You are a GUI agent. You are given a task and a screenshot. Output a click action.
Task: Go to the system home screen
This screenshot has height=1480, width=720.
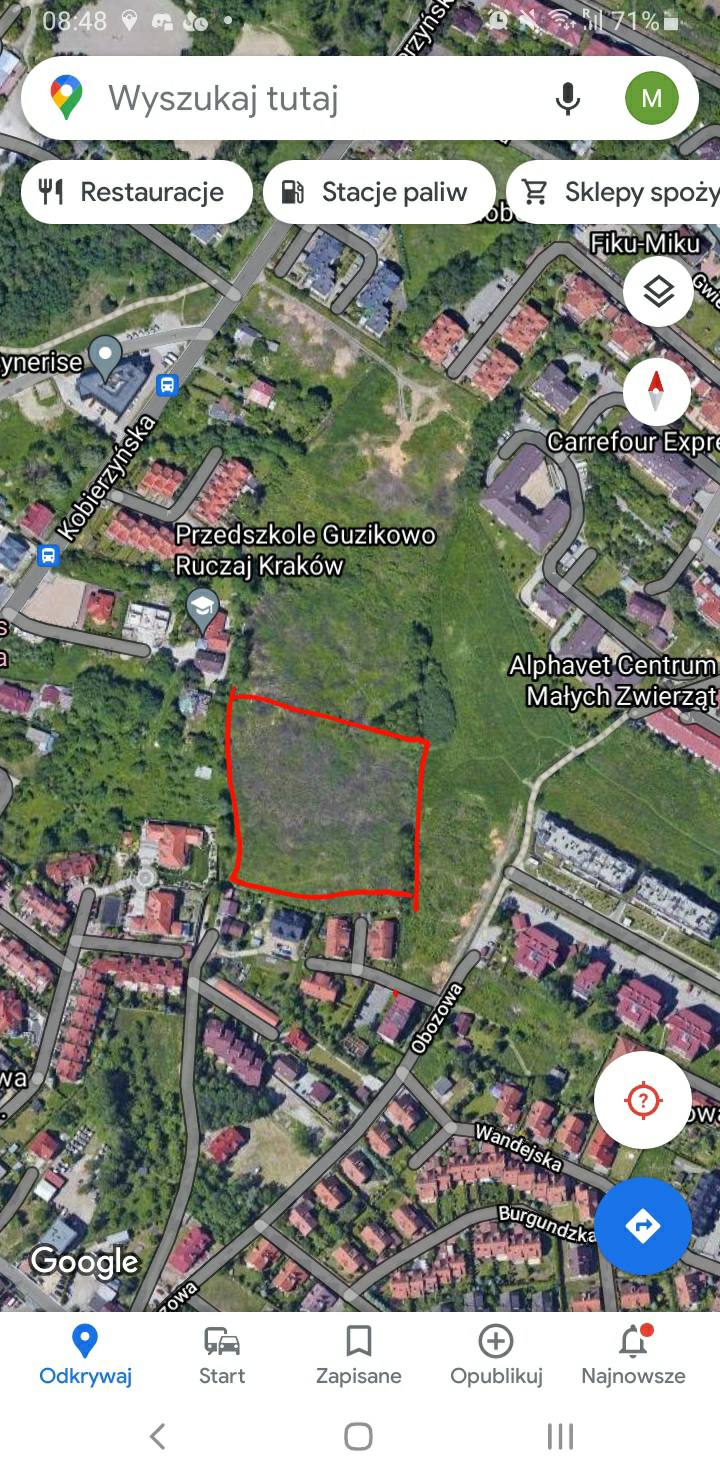pos(358,1437)
